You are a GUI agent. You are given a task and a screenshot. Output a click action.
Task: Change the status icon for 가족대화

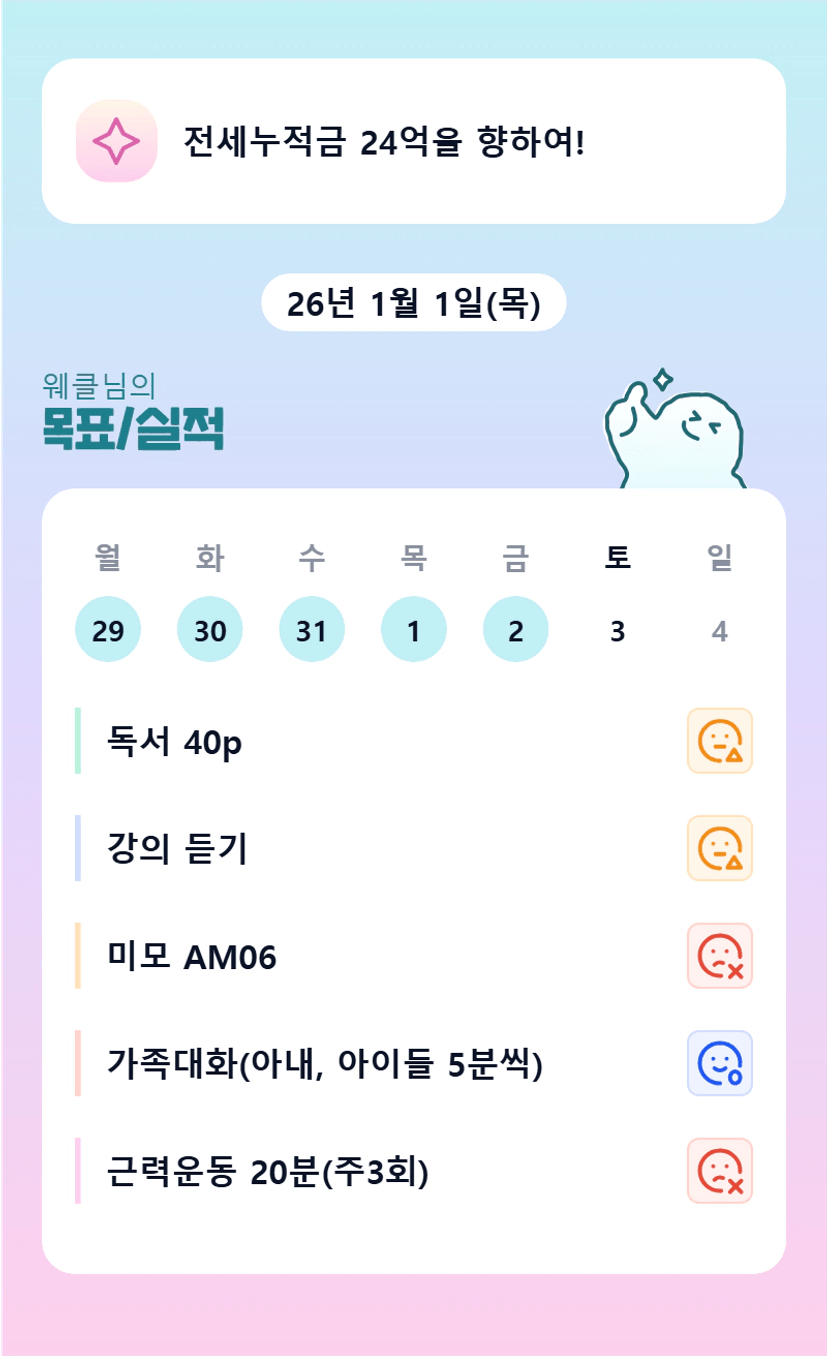[719, 1063]
